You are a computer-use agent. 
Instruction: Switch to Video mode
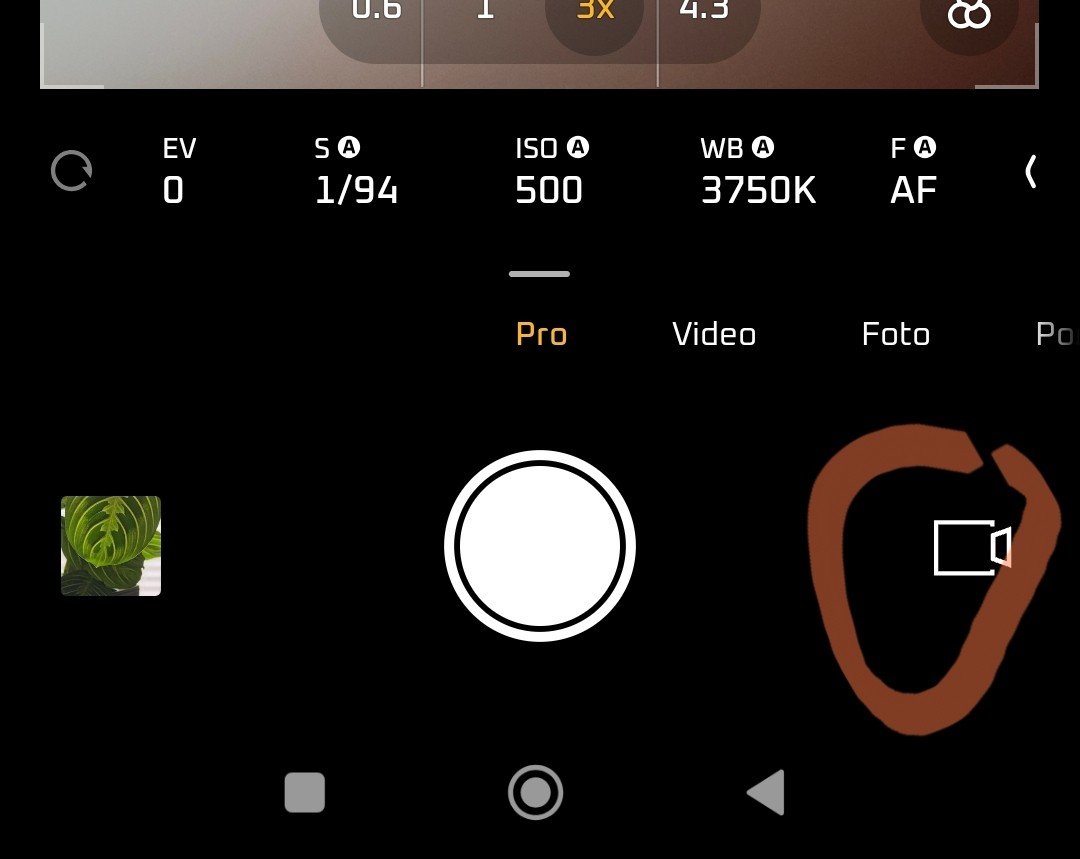713,334
